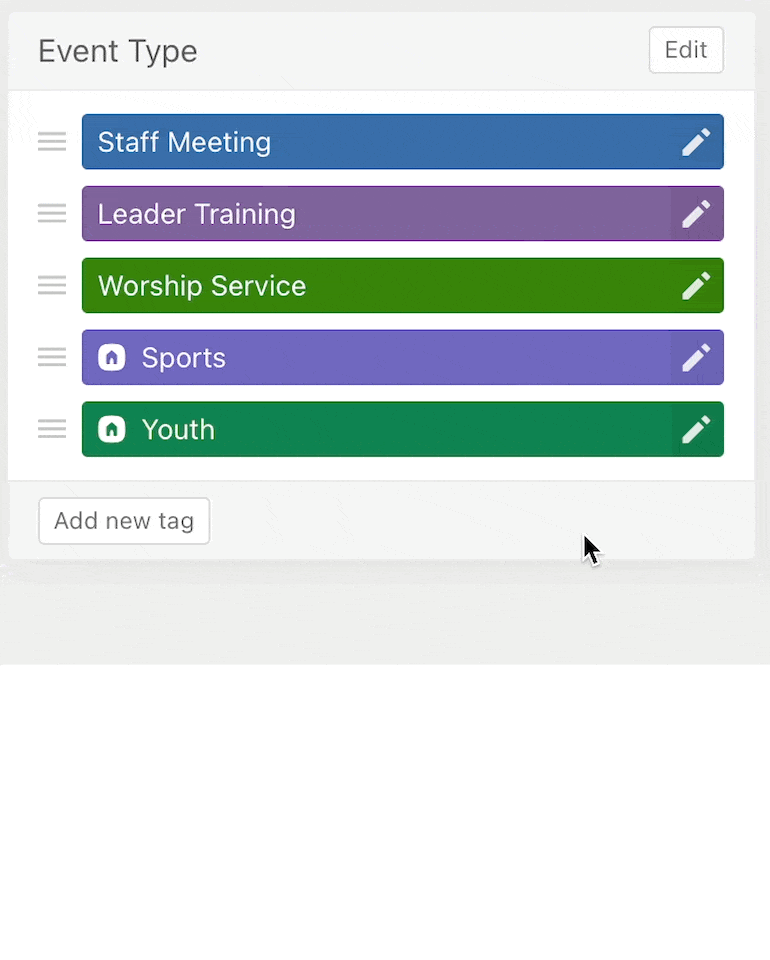Select the Staff Meeting tag
This screenshot has height=960, width=770.
370,142
